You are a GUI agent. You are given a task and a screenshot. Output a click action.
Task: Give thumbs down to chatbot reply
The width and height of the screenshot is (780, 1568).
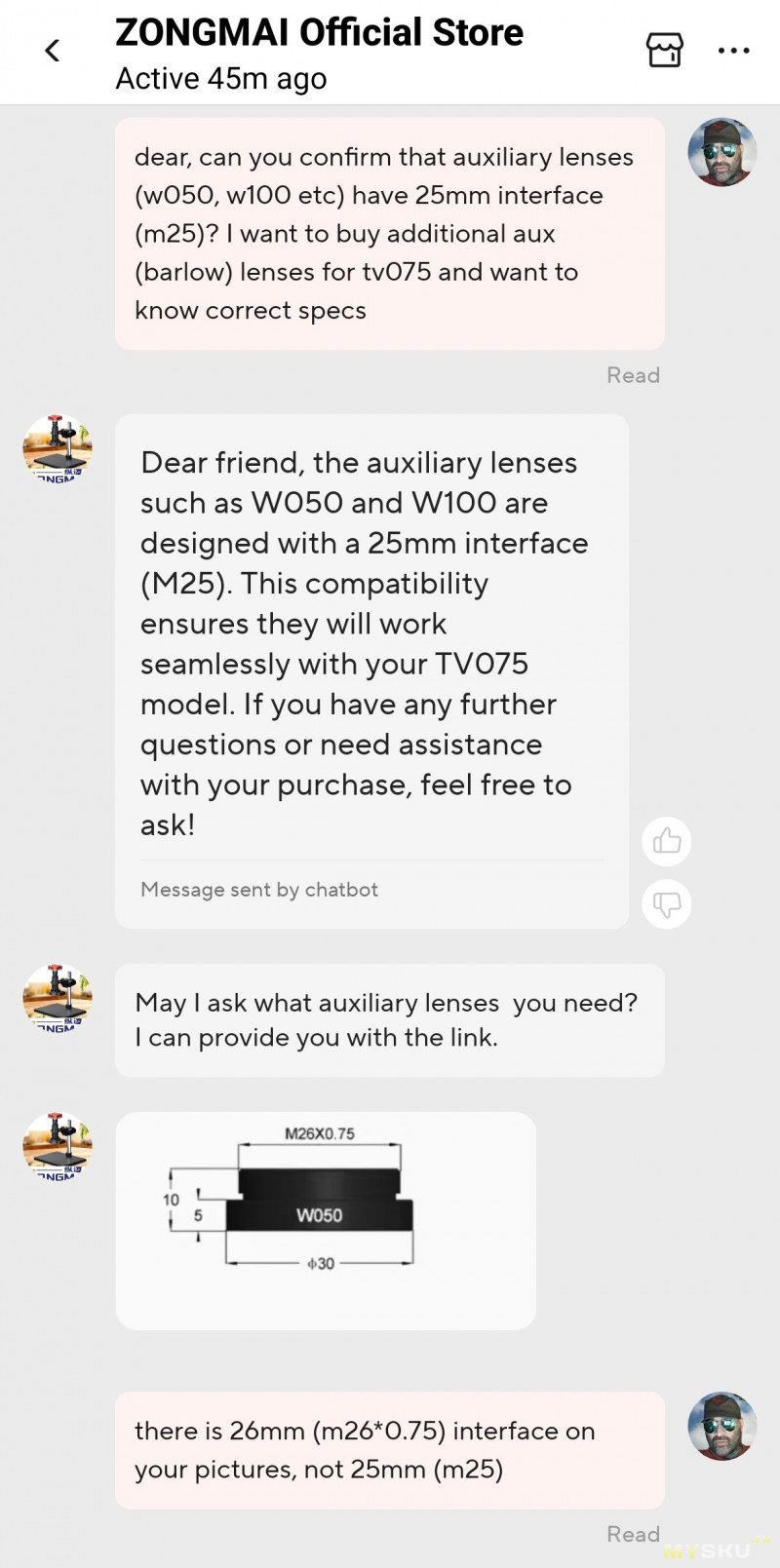tap(667, 904)
